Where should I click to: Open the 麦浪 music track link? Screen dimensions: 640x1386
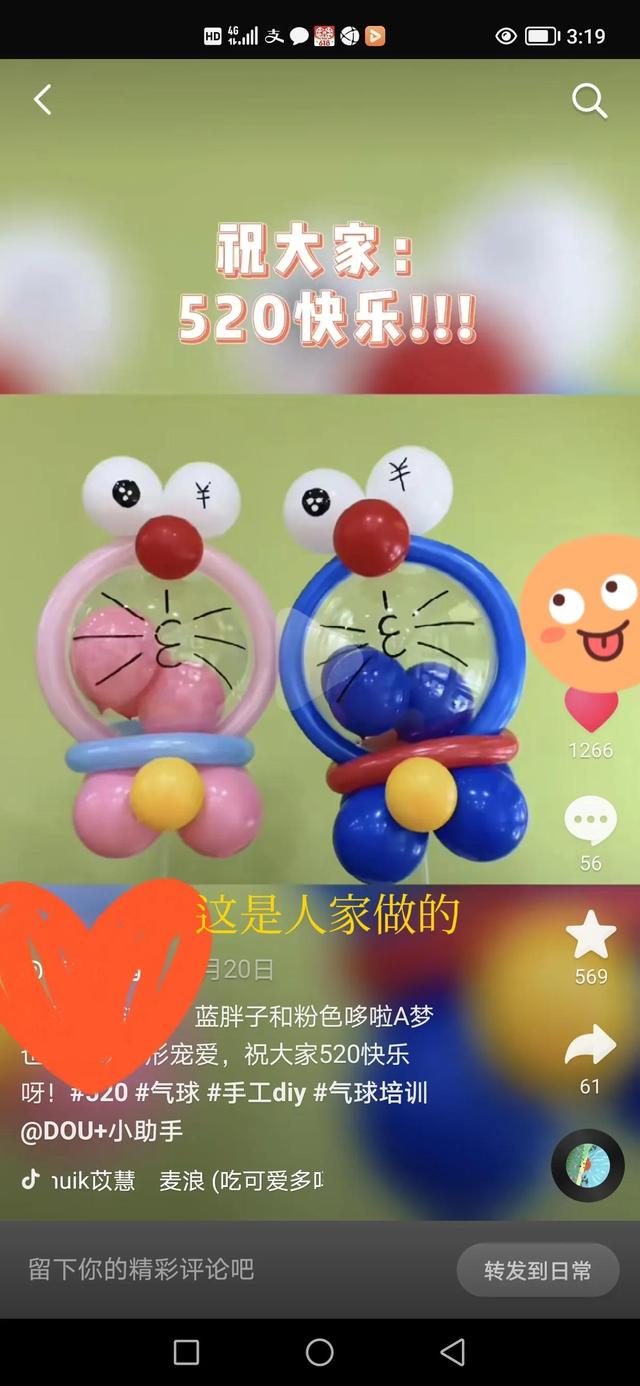pyautogui.click(x=240, y=1181)
